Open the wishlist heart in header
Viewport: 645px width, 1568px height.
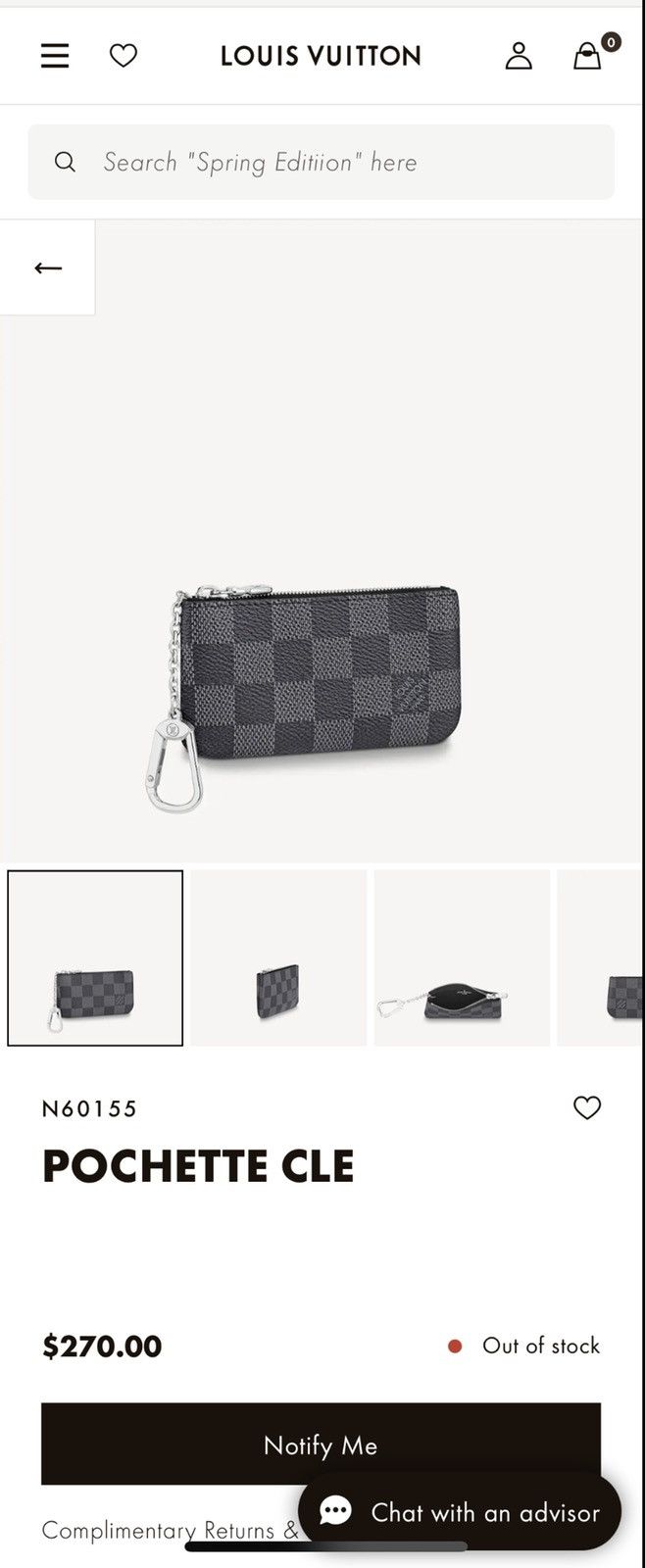tap(123, 56)
